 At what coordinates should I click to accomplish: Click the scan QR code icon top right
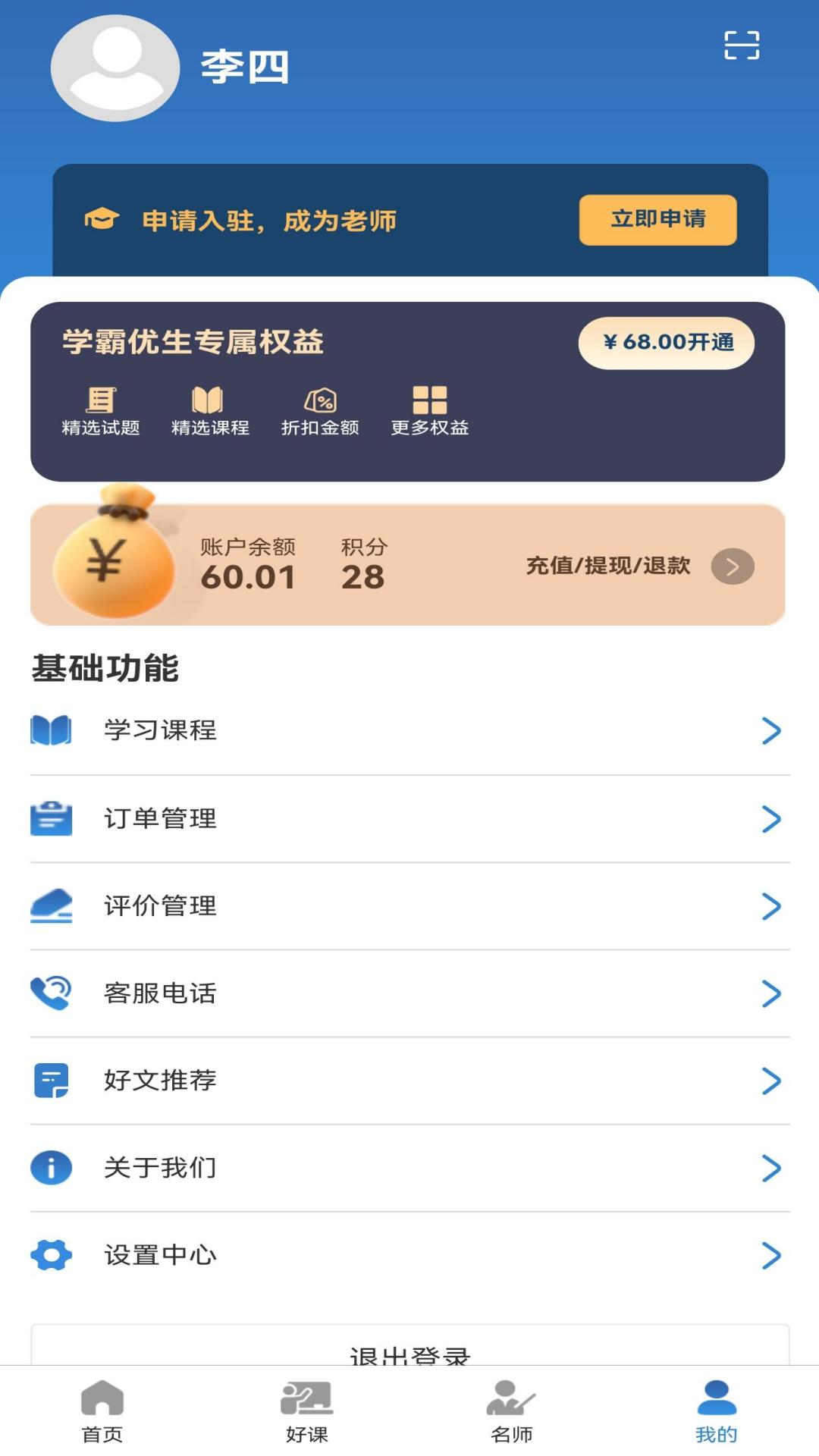(741, 47)
